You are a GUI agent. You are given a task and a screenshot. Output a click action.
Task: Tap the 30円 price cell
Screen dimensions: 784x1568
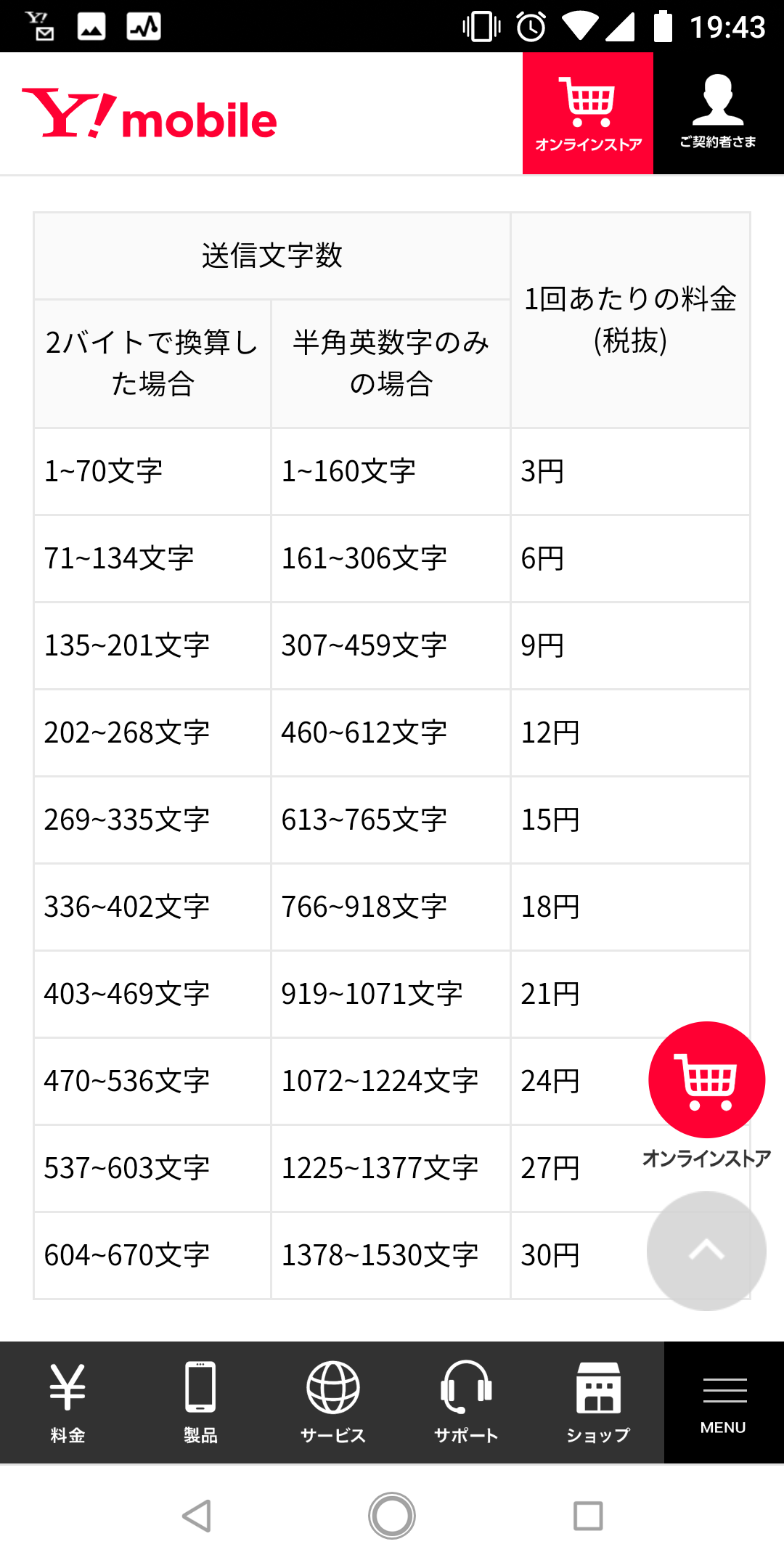click(x=550, y=1254)
